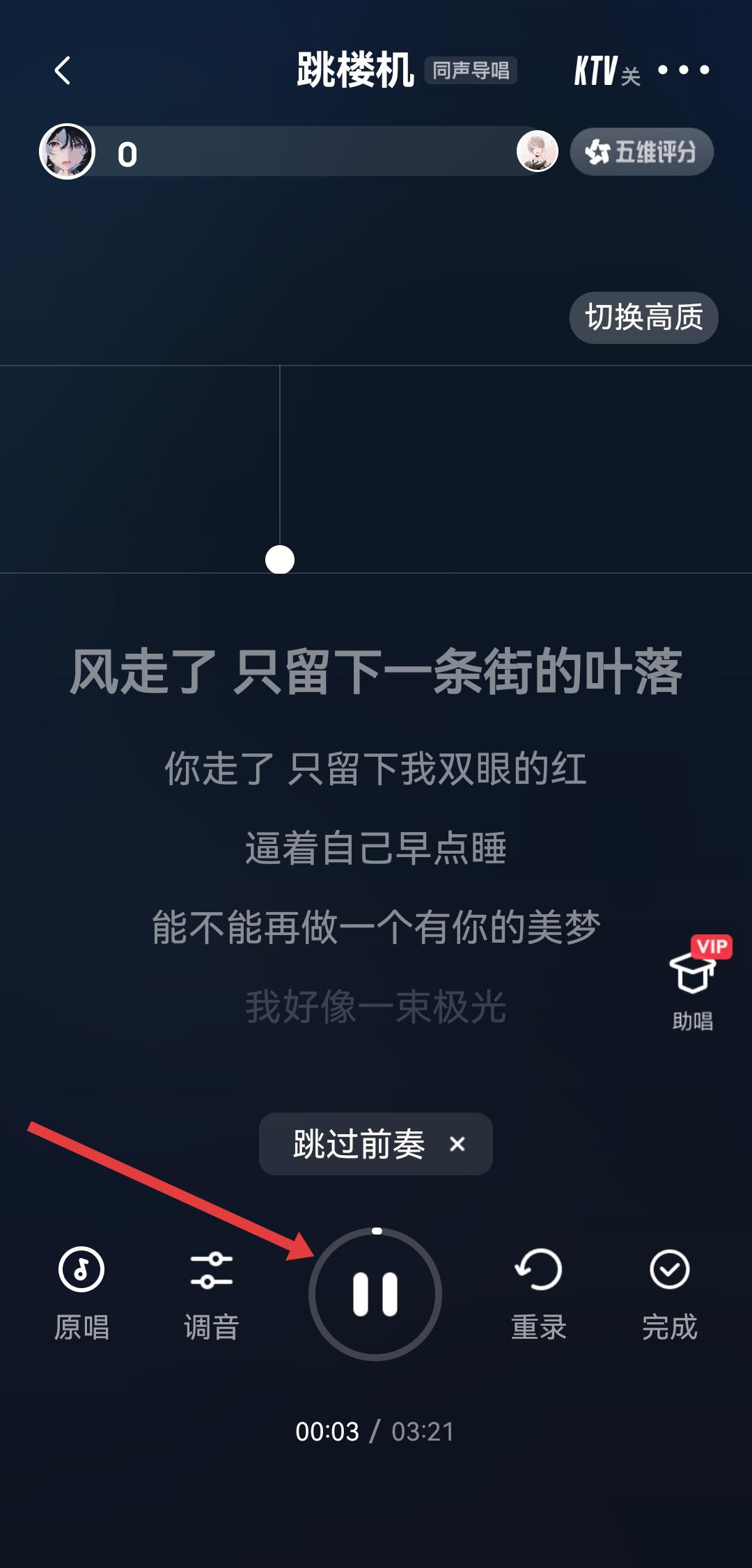Toggle the KTV mode switch

[x=606, y=71]
